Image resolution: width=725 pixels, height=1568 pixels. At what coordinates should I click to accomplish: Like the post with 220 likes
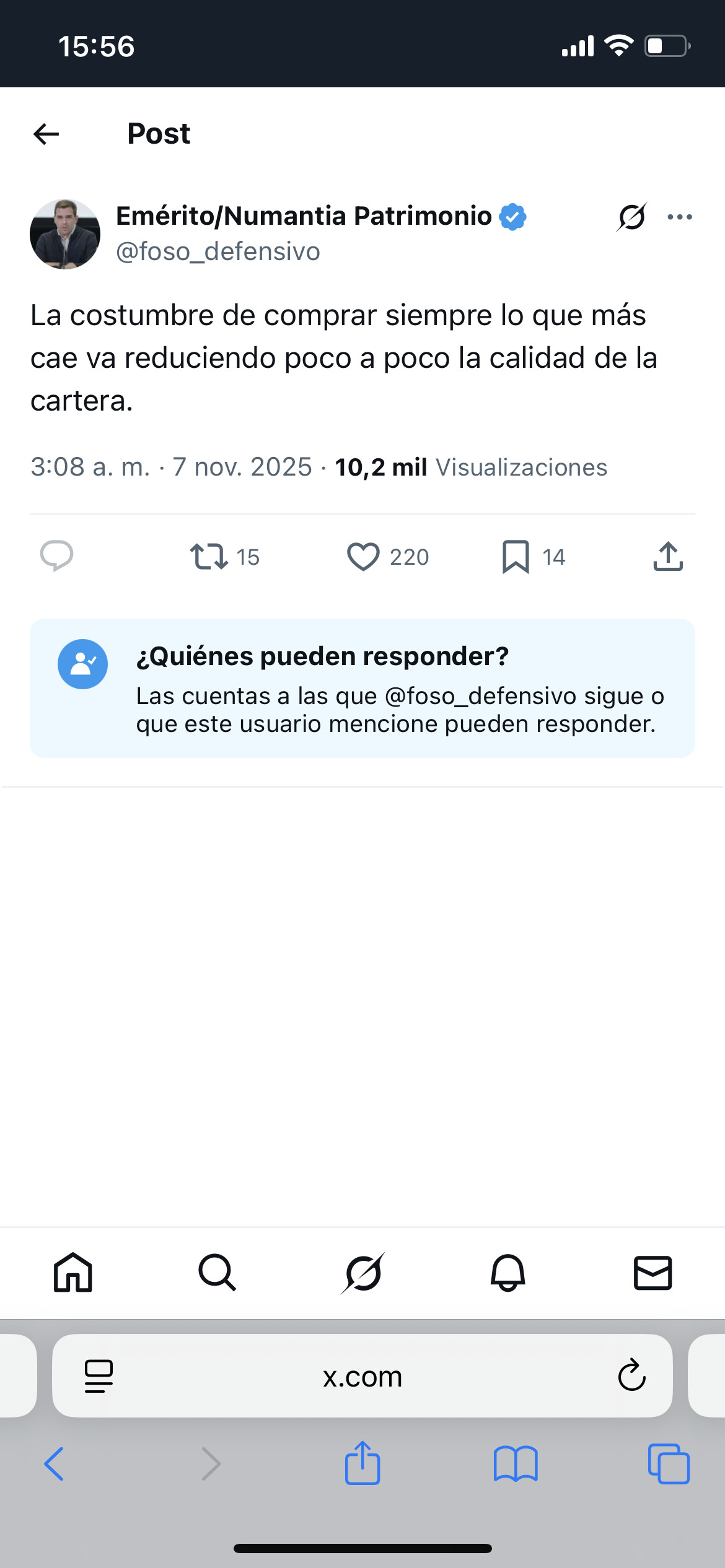tap(364, 556)
